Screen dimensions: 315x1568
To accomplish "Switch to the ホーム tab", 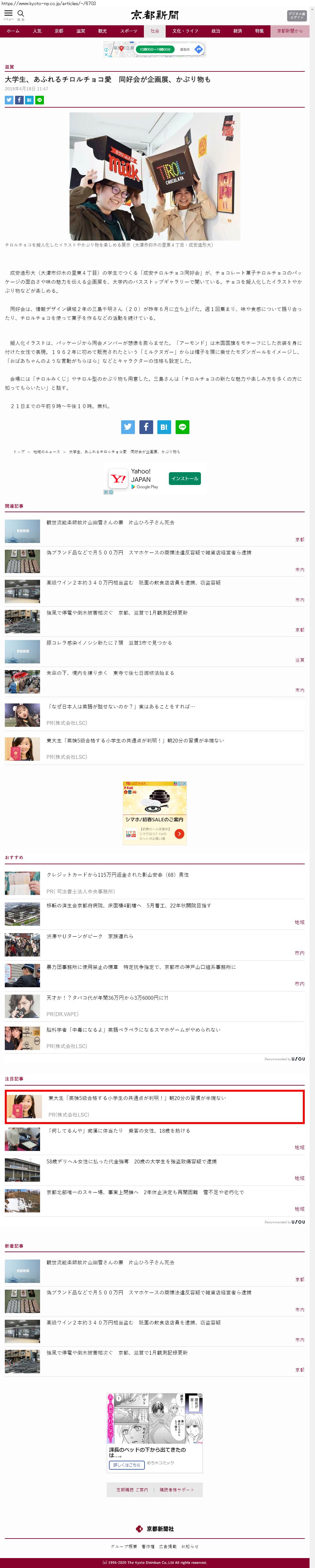I will tap(13, 31).
